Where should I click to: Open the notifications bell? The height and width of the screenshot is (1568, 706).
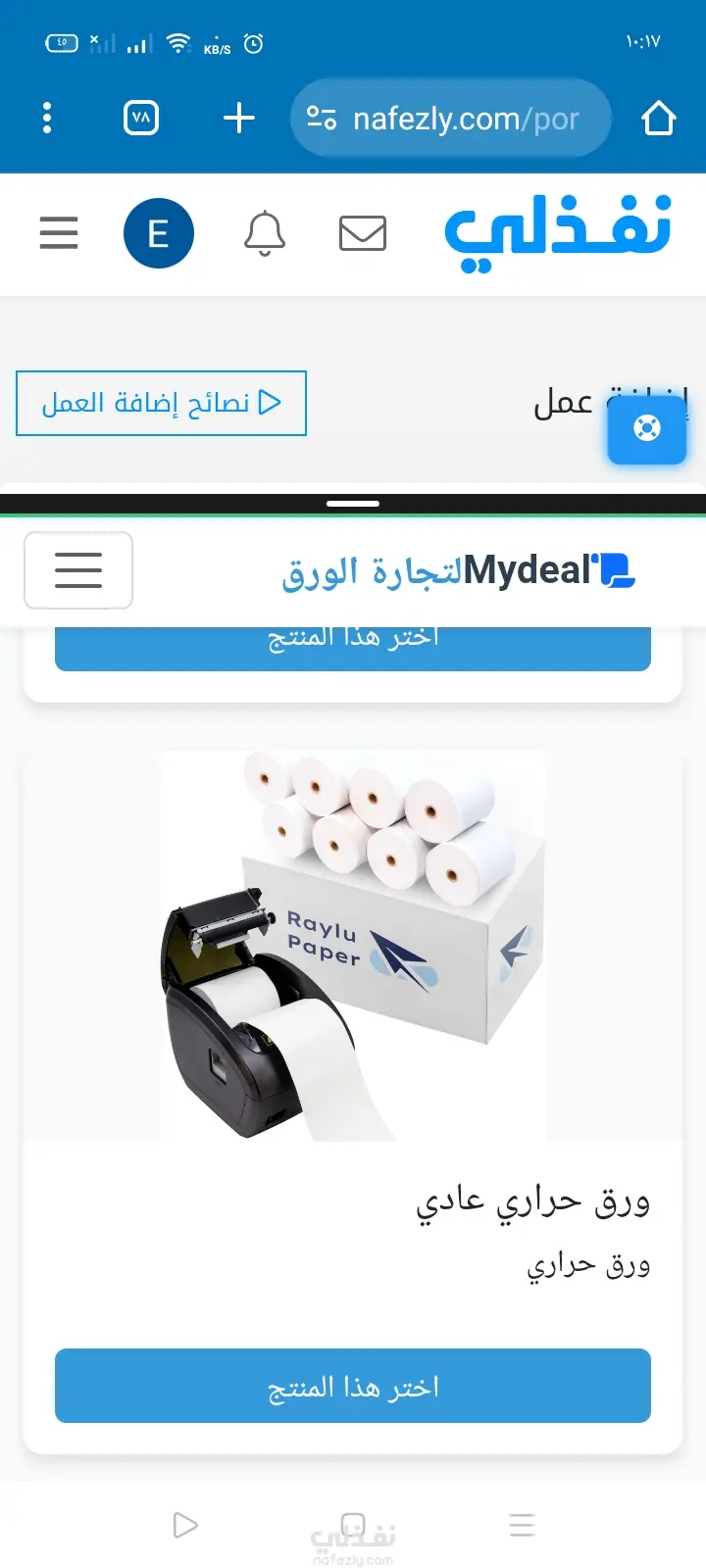click(265, 233)
